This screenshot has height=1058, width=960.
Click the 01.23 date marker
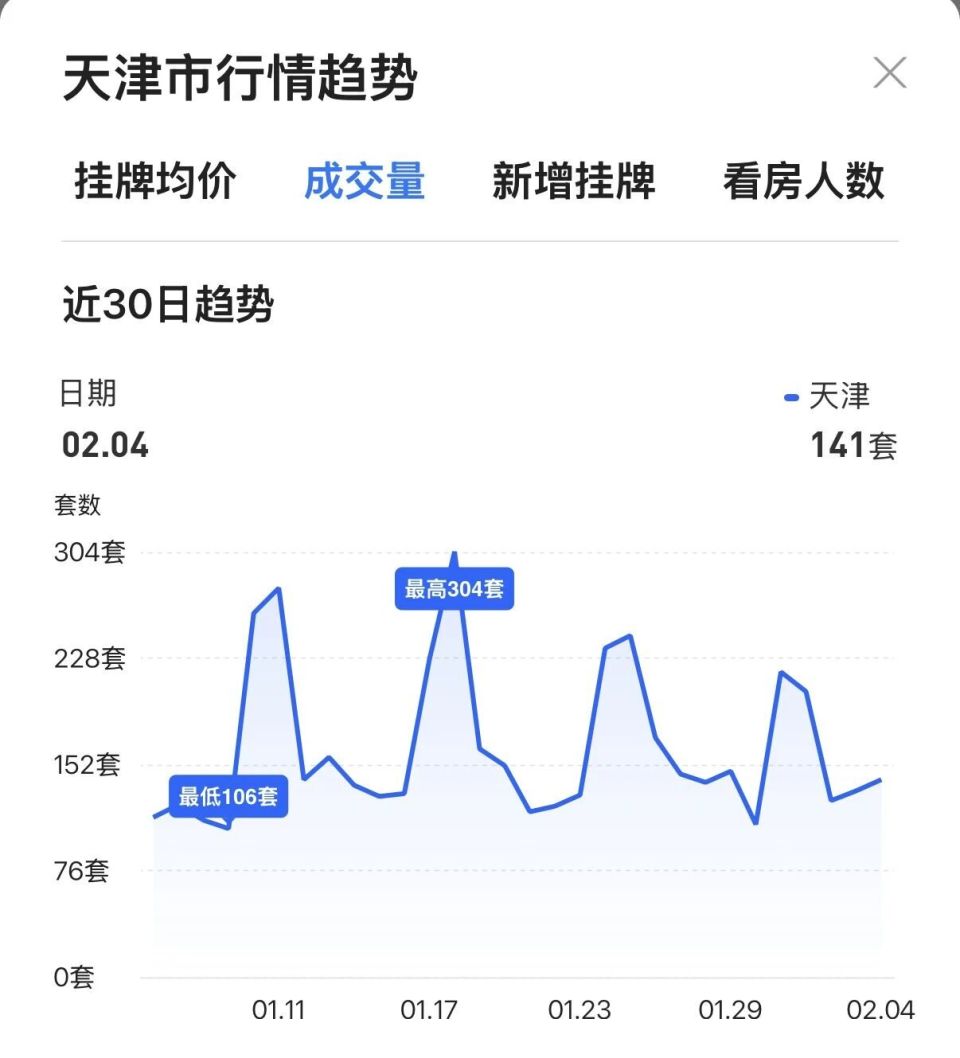coord(578,1011)
